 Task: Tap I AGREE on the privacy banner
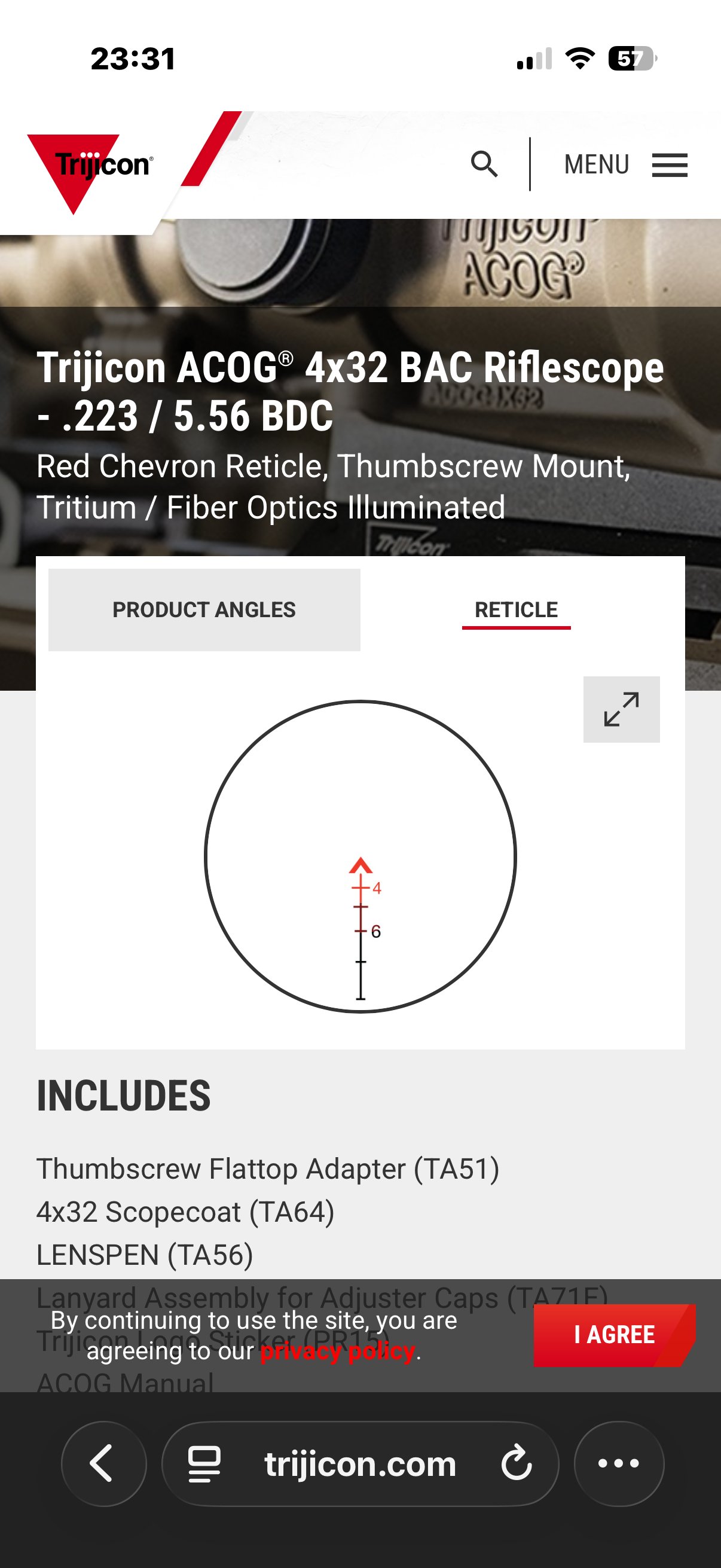point(614,1335)
